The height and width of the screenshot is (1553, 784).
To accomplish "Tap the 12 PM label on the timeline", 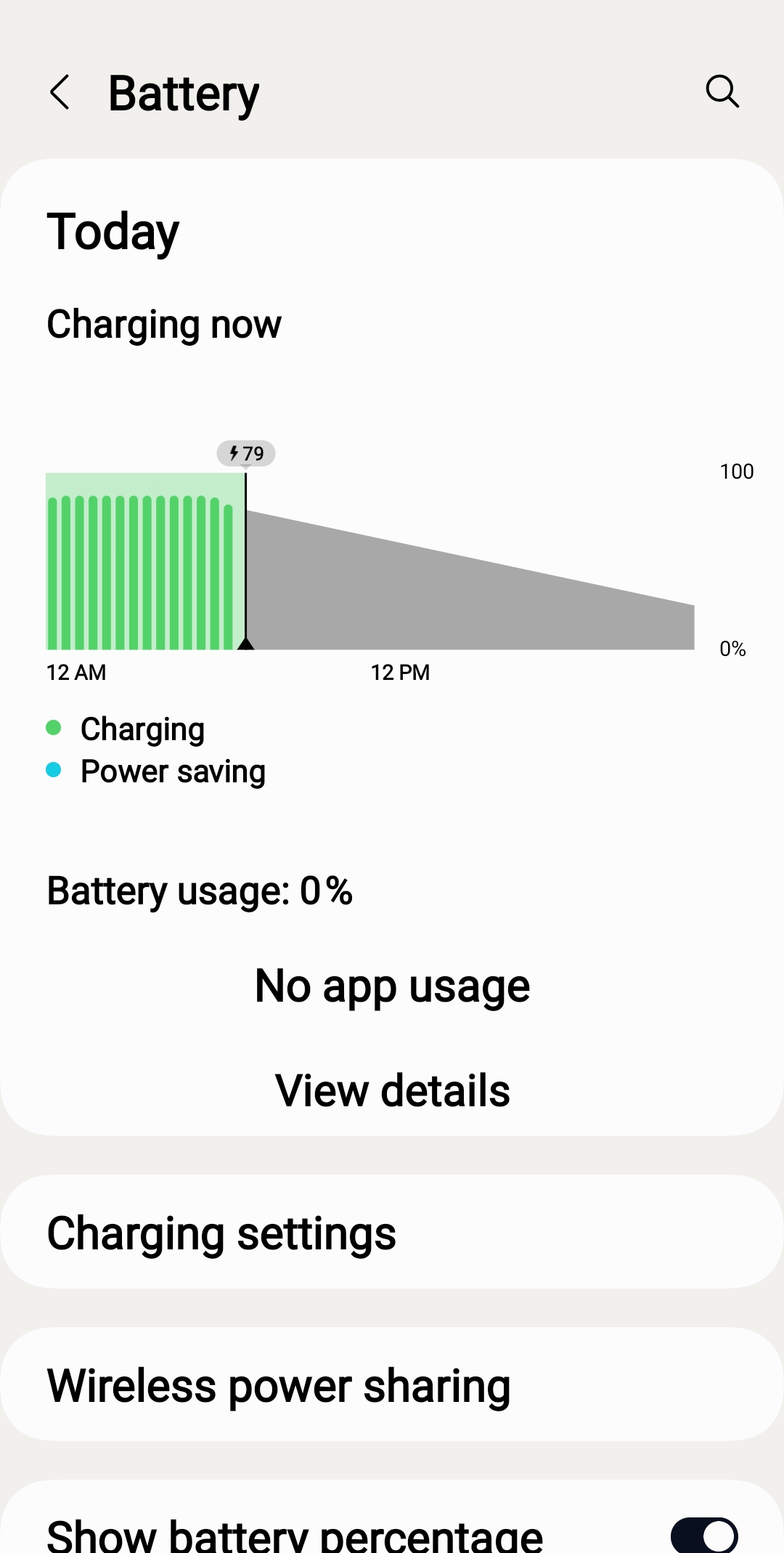I will (x=400, y=673).
